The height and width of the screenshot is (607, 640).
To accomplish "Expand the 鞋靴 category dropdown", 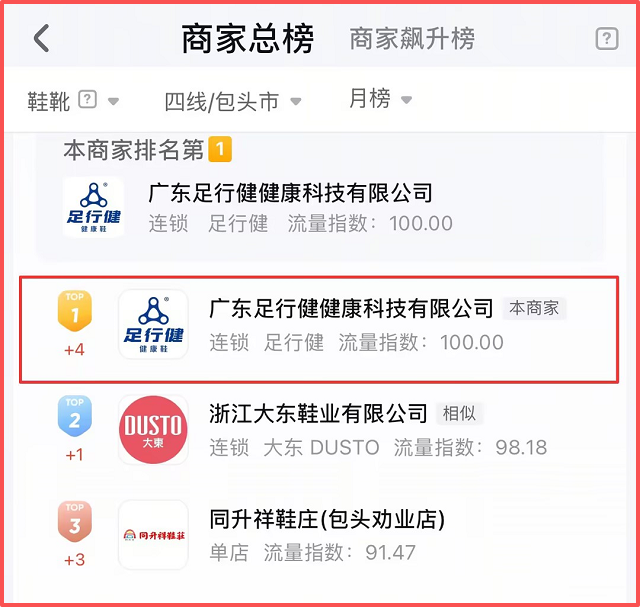I will click(72, 100).
